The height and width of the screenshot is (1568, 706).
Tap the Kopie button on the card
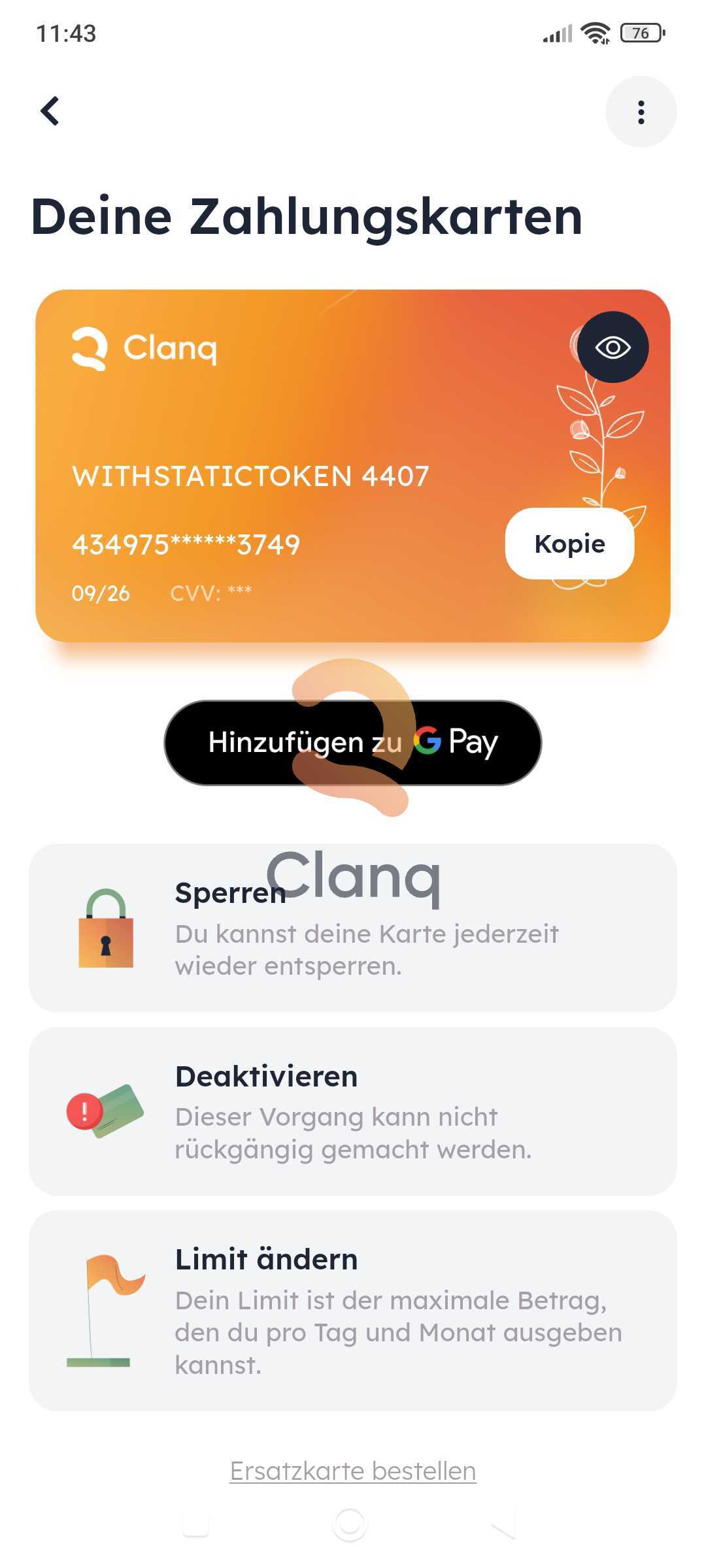click(569, 544)
